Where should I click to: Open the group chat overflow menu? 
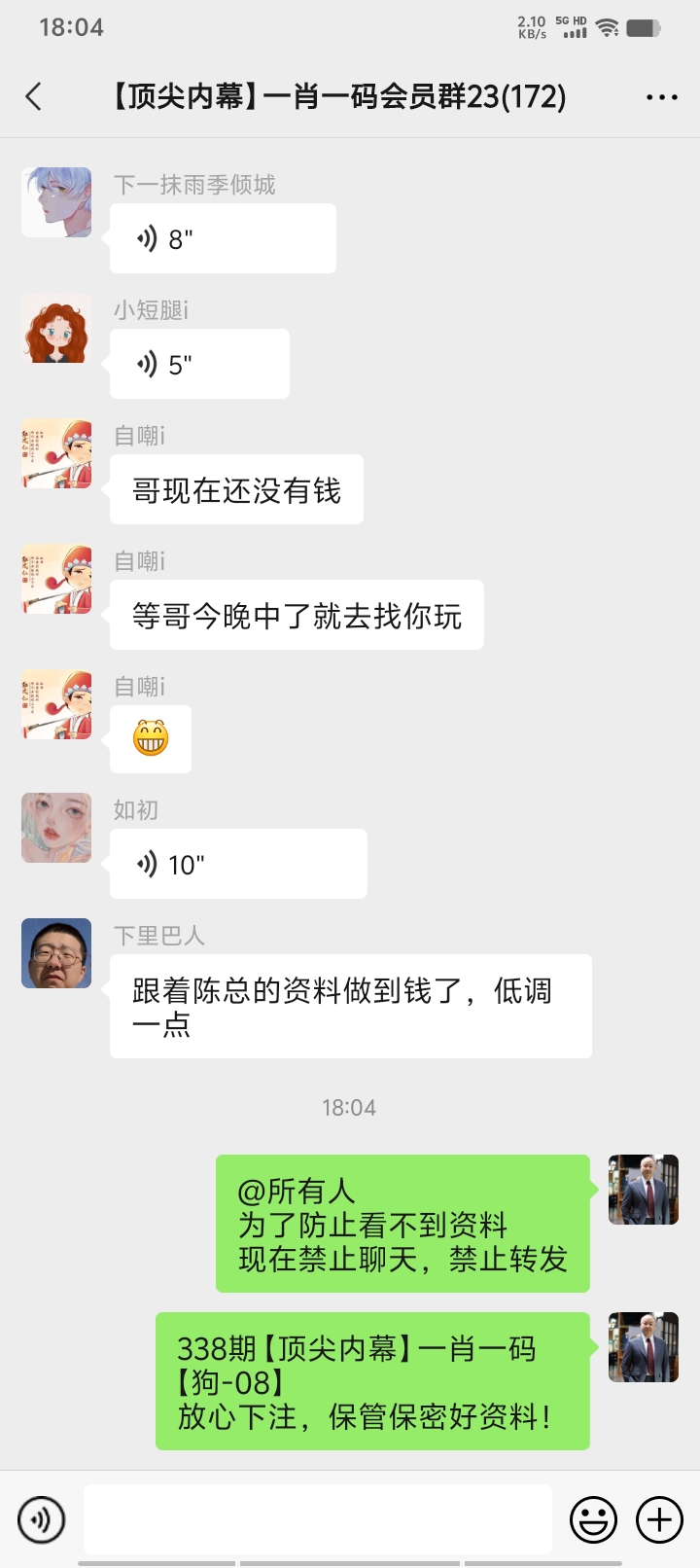click(661, 97)
